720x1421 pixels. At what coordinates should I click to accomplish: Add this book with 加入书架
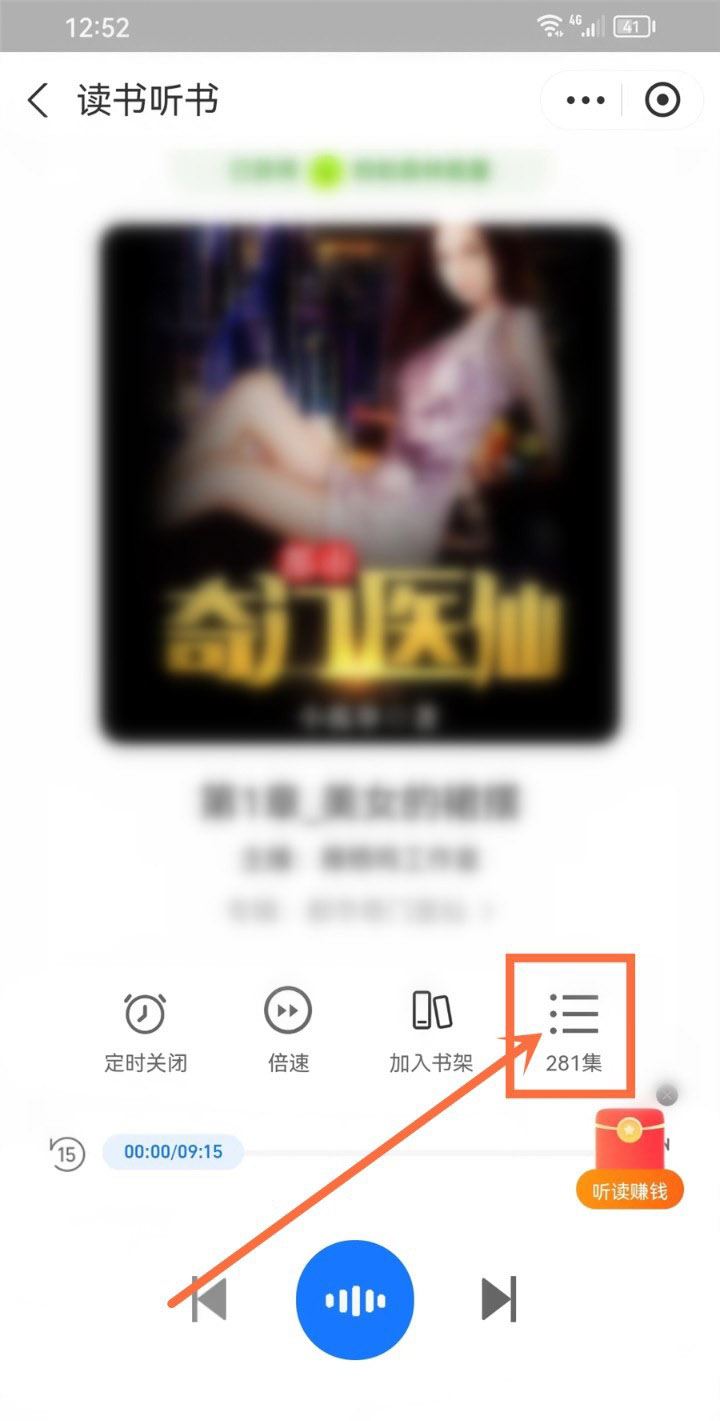coord(431,1031)
